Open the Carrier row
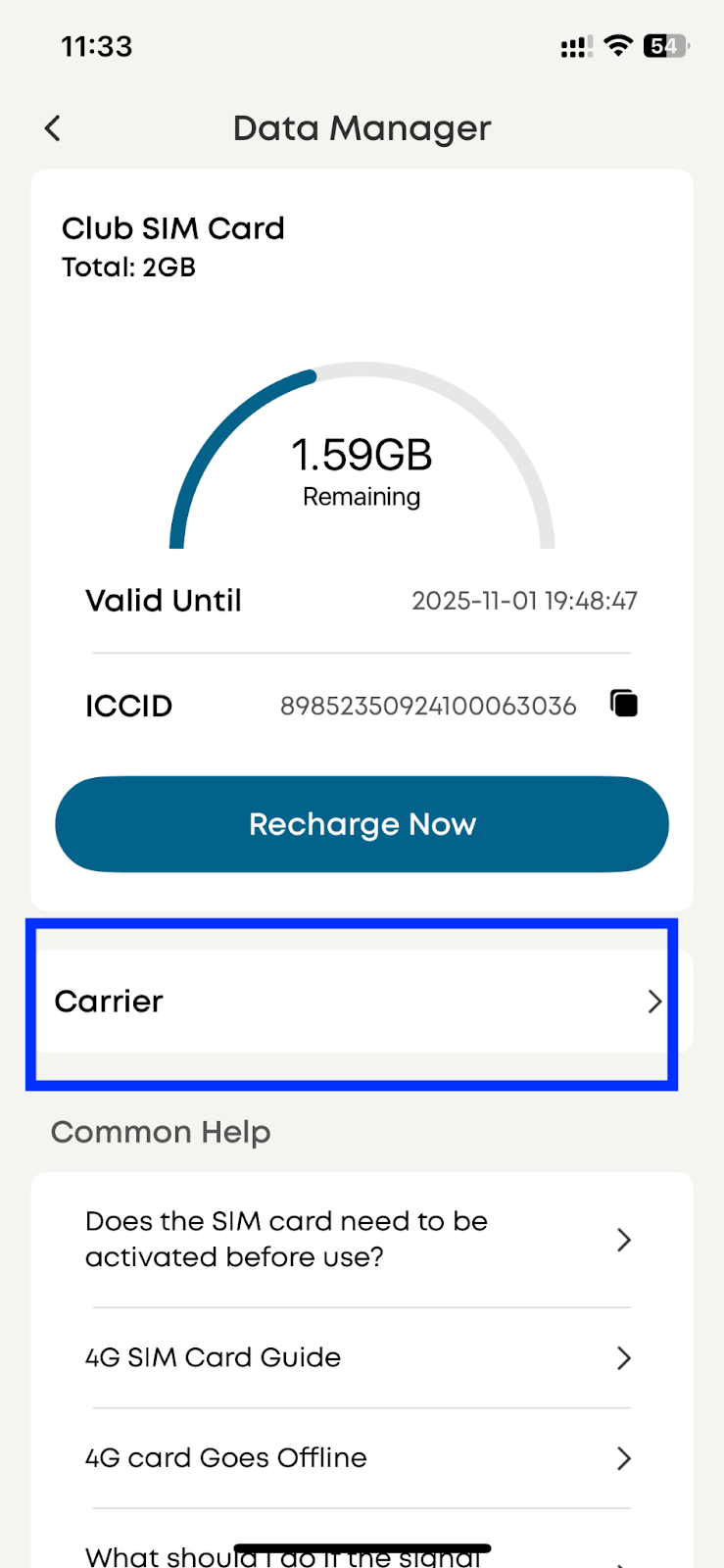 (353, 1002)
